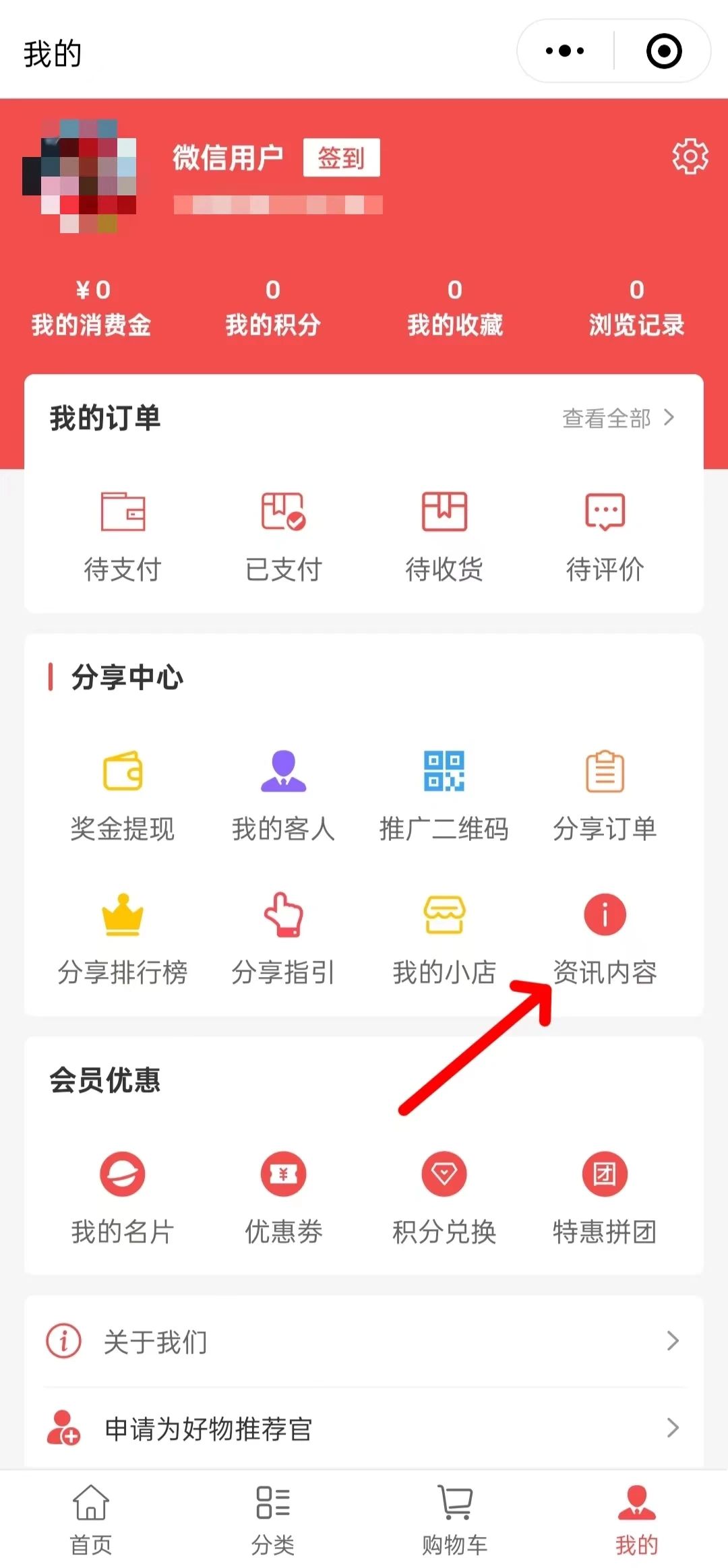Open the 关于我们 about us row
728x1568 pixels.
coord(364,1342)
